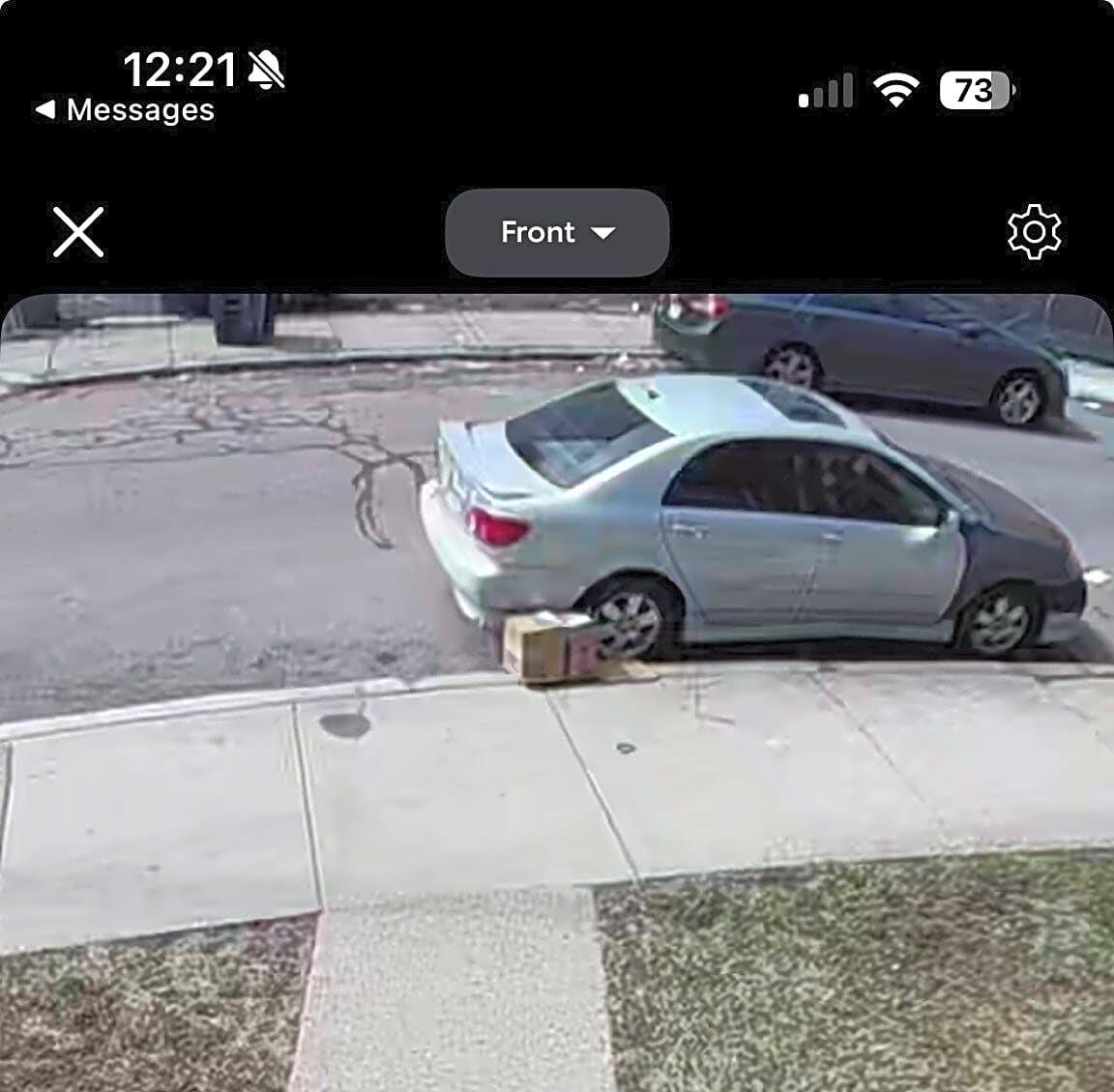Expand the Front camera selector dropdown
The height and width of the screenshot is (1092, 1114).
pyautogui.click(x=557, y=233)
